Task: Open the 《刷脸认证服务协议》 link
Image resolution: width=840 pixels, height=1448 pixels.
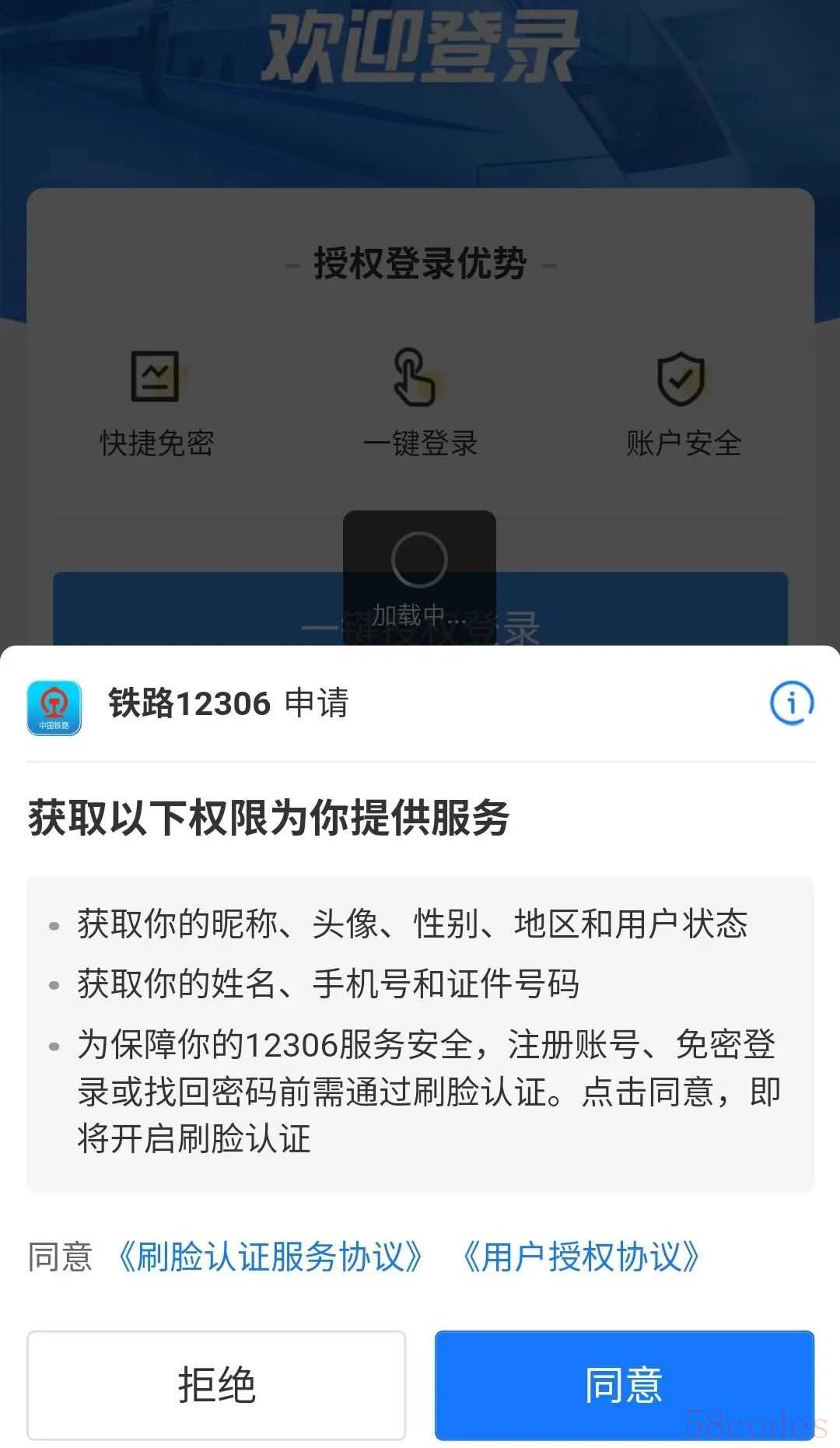Action: pos(270,1257)
